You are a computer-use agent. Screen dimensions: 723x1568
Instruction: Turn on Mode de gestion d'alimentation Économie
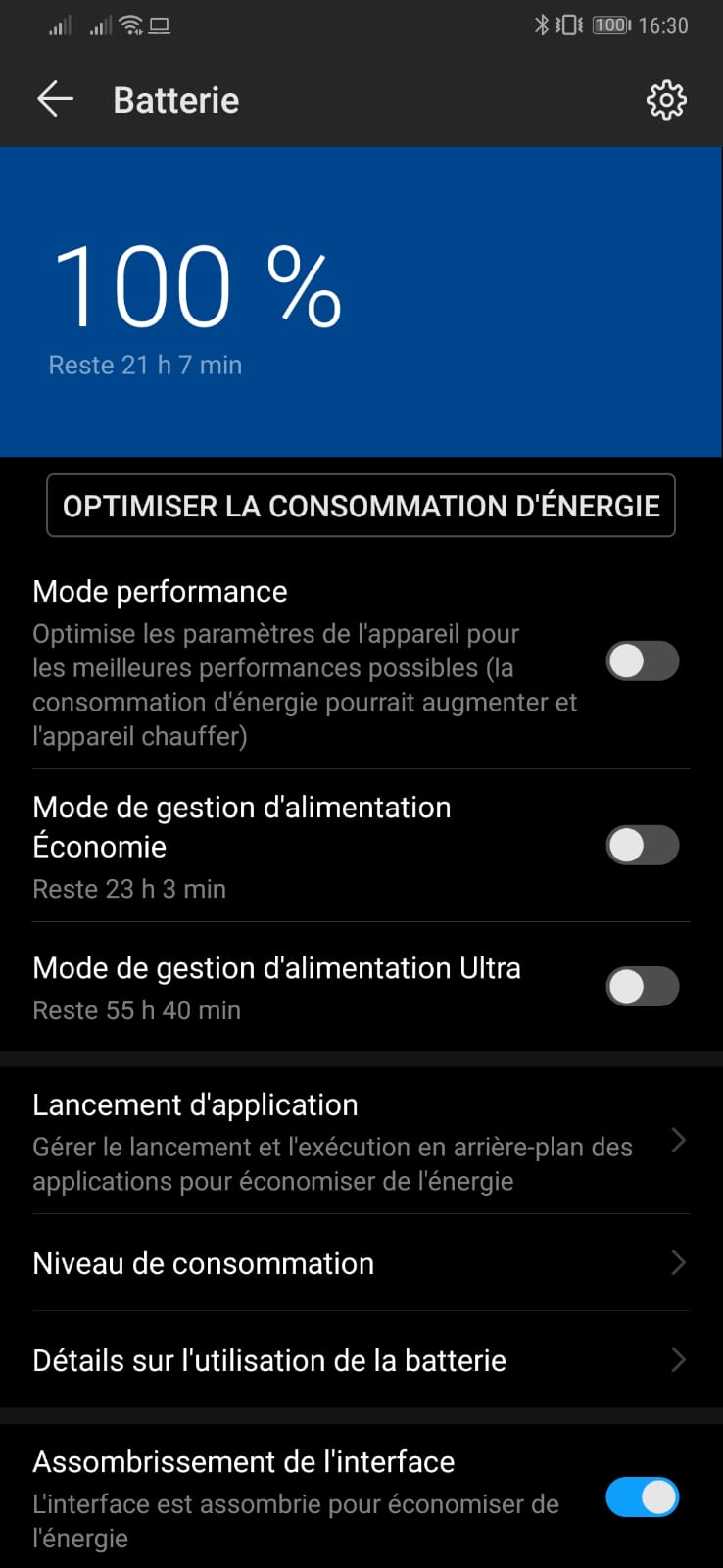coord(642,845)
